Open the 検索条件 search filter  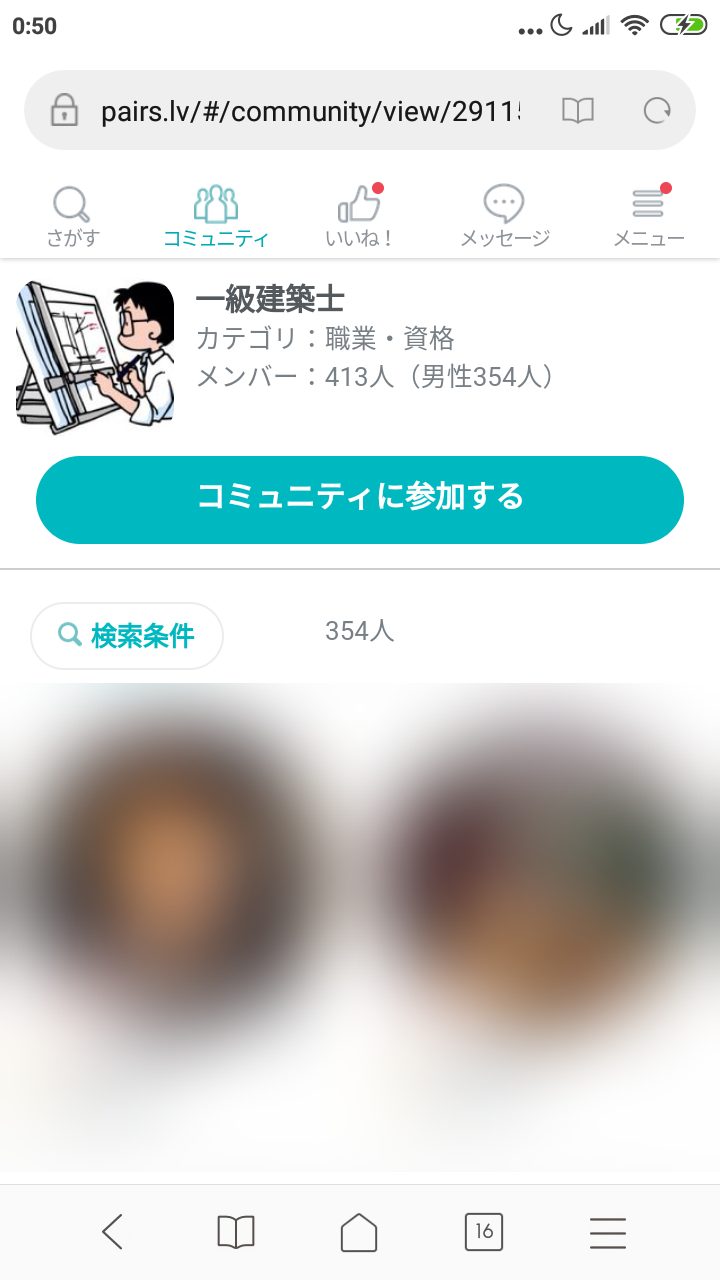tap(127, 635)
